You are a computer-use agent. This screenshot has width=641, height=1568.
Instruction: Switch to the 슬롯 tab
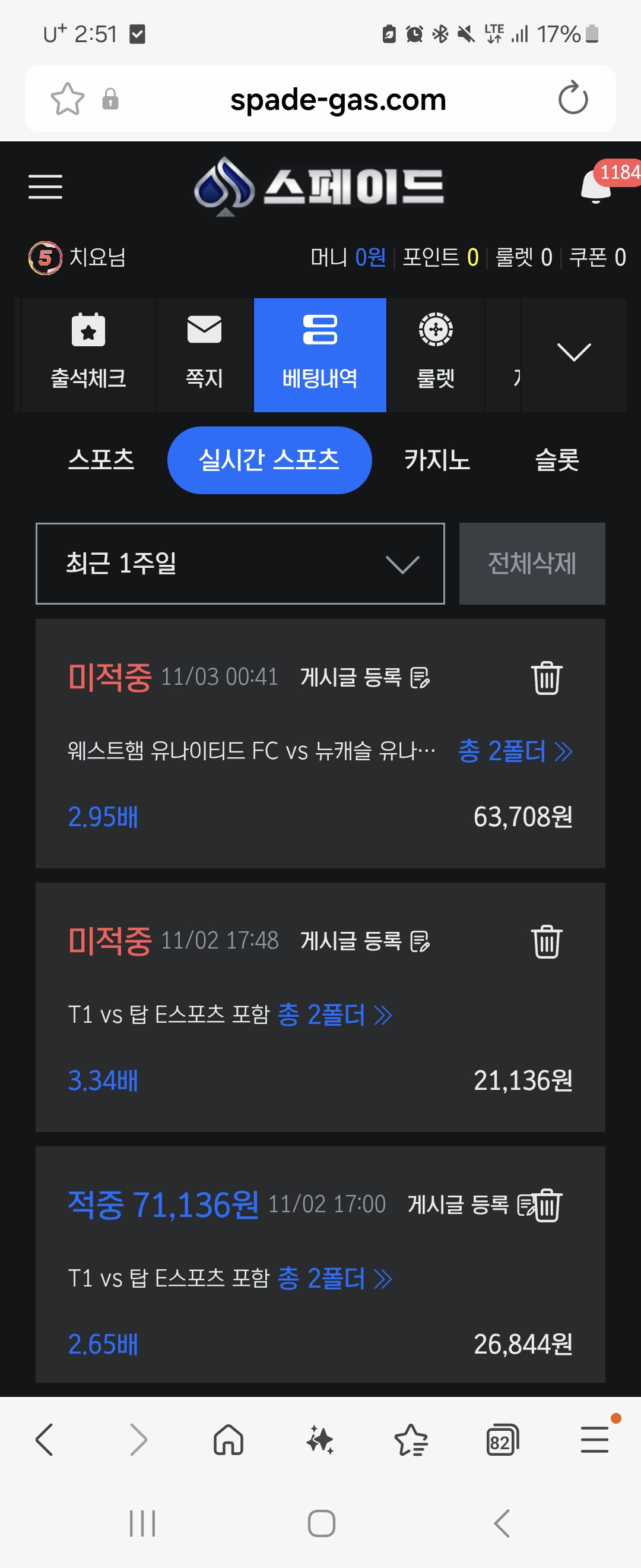[x=557, y=460]
